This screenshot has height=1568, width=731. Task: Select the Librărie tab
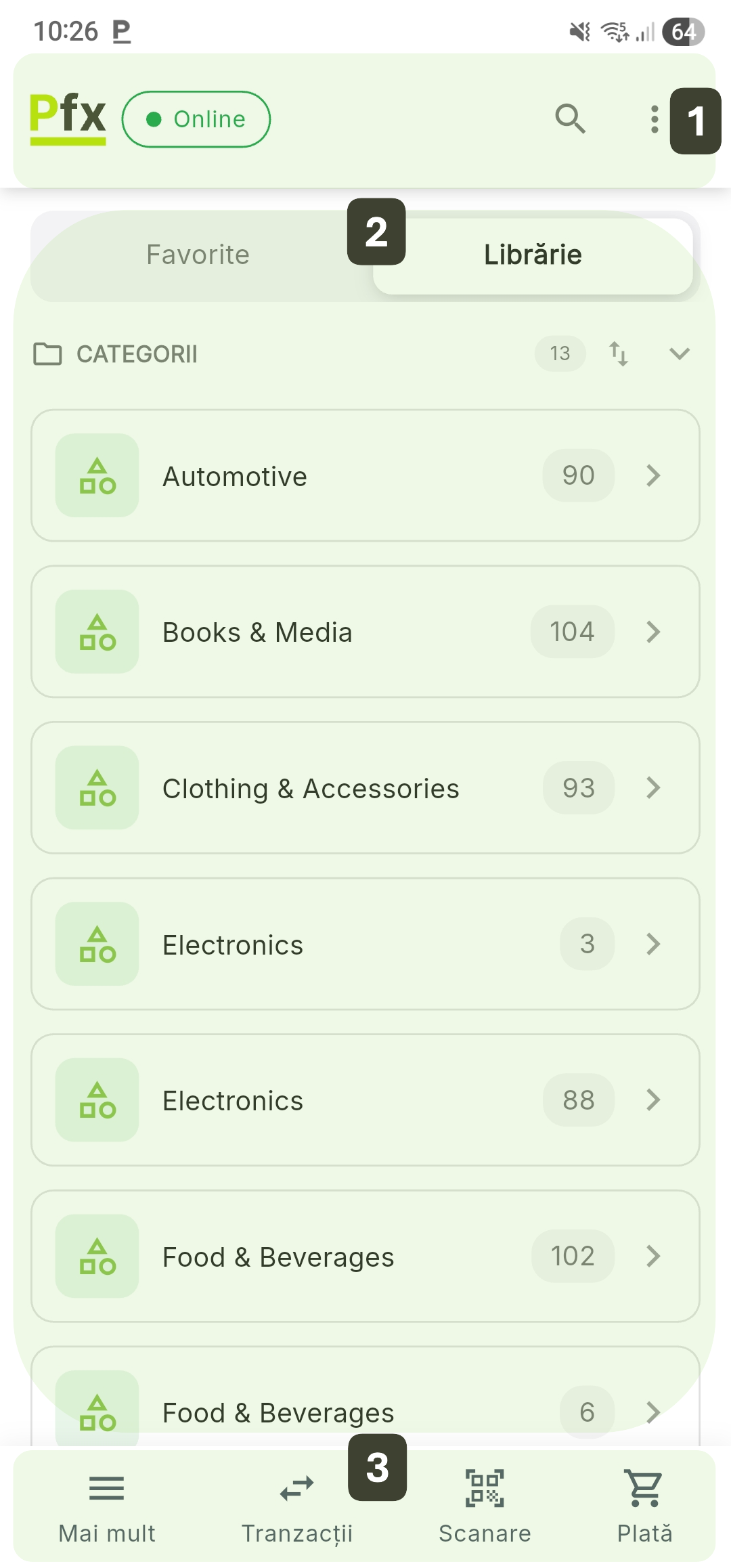point(533,255)
